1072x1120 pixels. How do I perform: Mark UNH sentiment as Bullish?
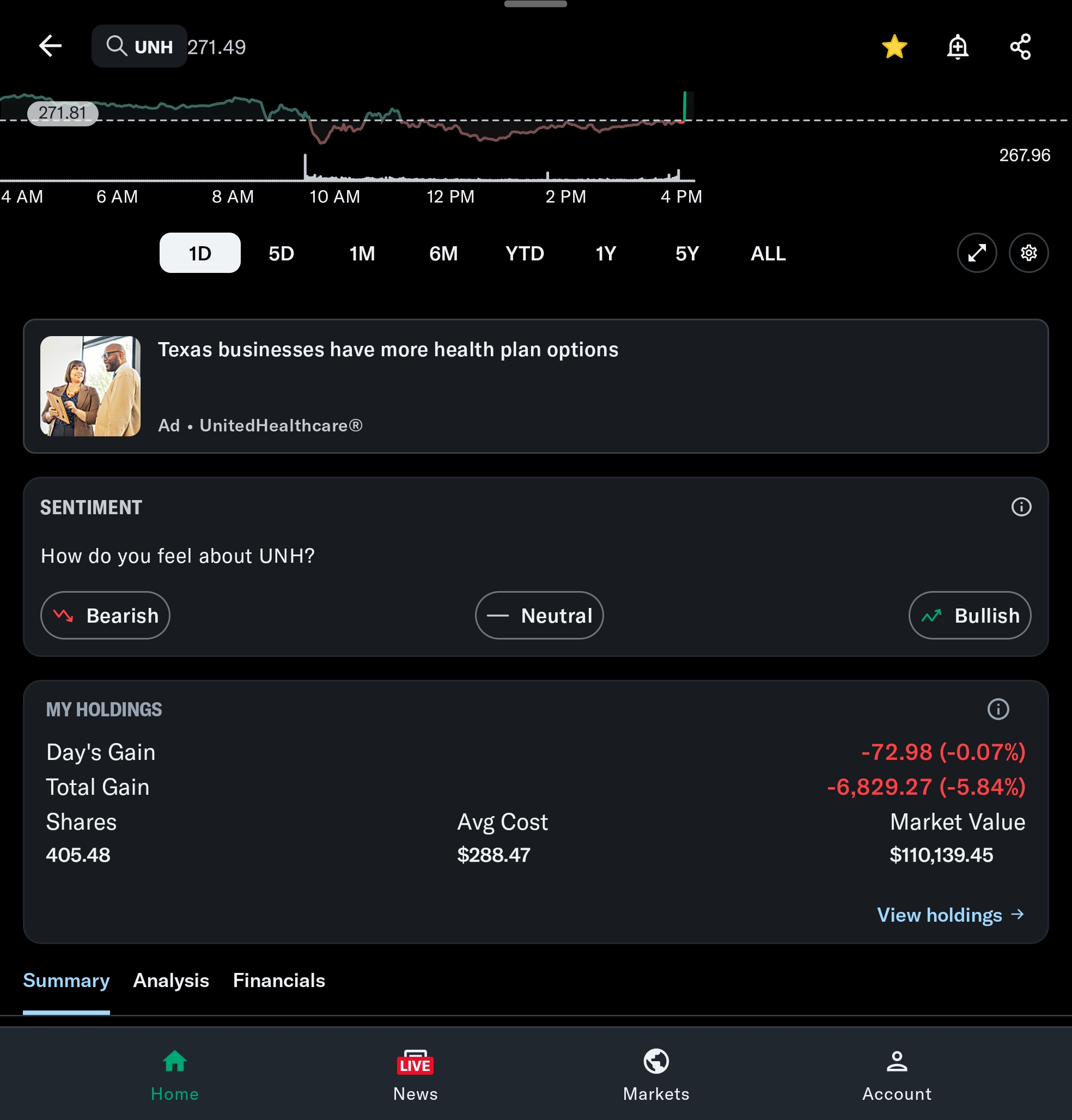point(970,616)
